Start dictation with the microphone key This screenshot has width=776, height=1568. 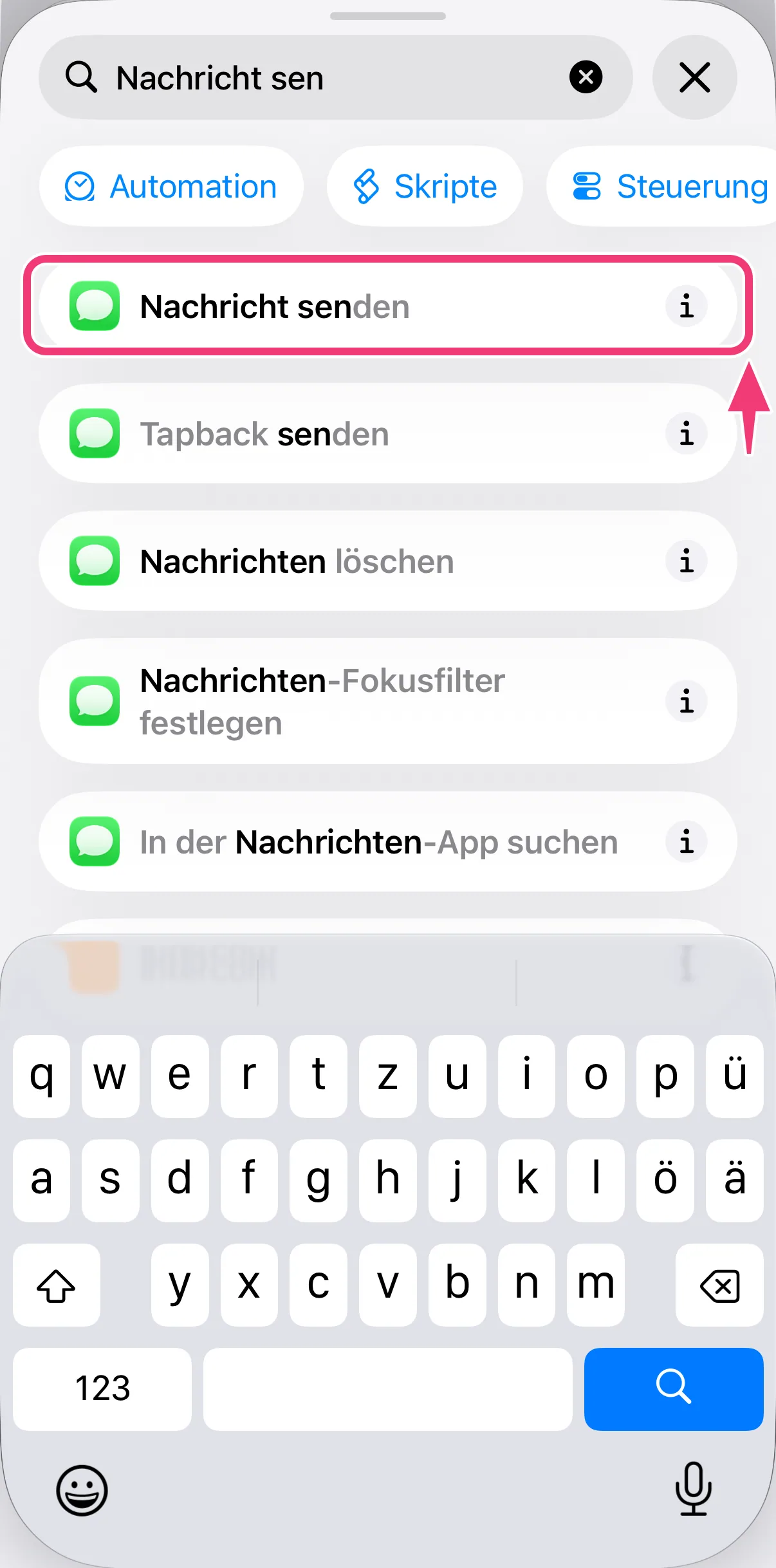pyautogui.click(x=693, y=1489)
